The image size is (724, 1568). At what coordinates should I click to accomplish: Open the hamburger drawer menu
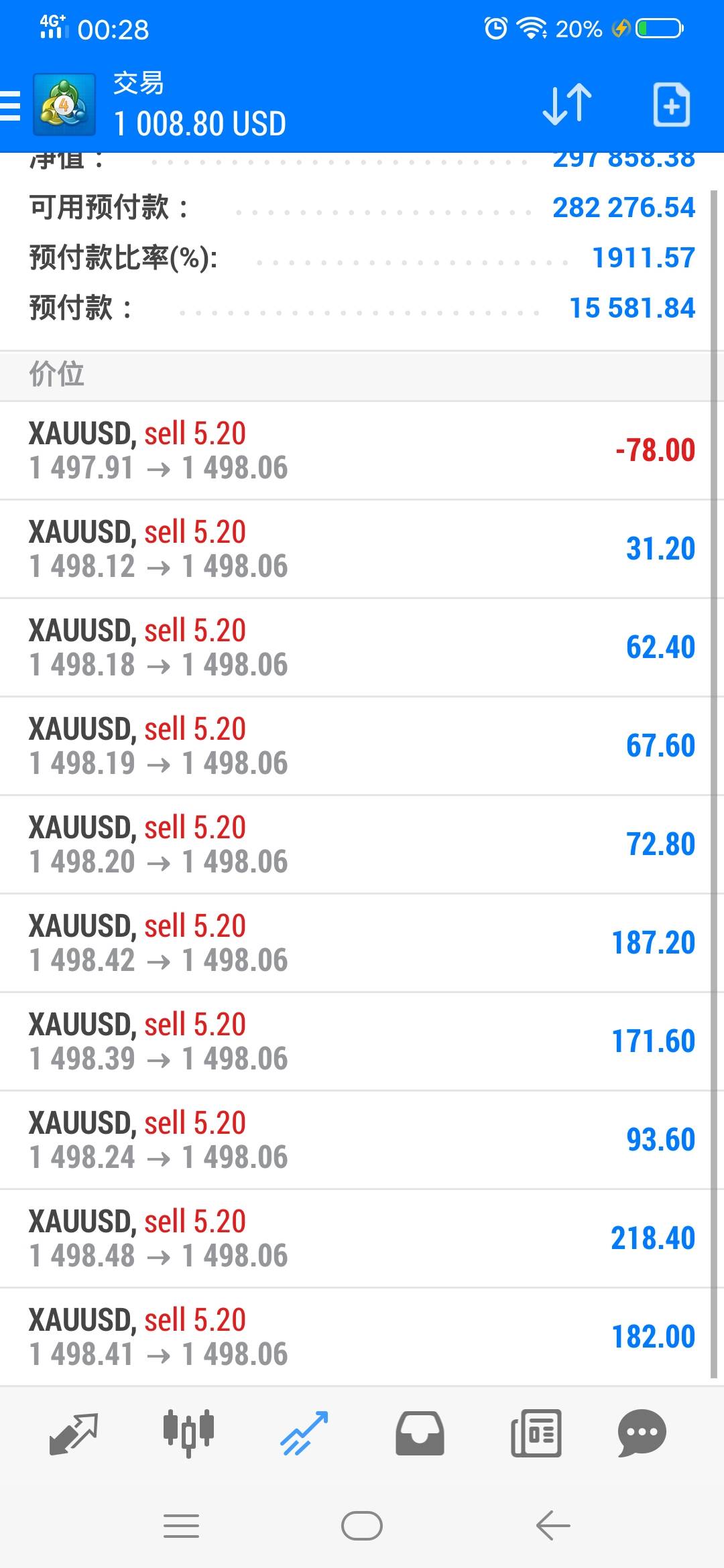[x=11, y=106]
